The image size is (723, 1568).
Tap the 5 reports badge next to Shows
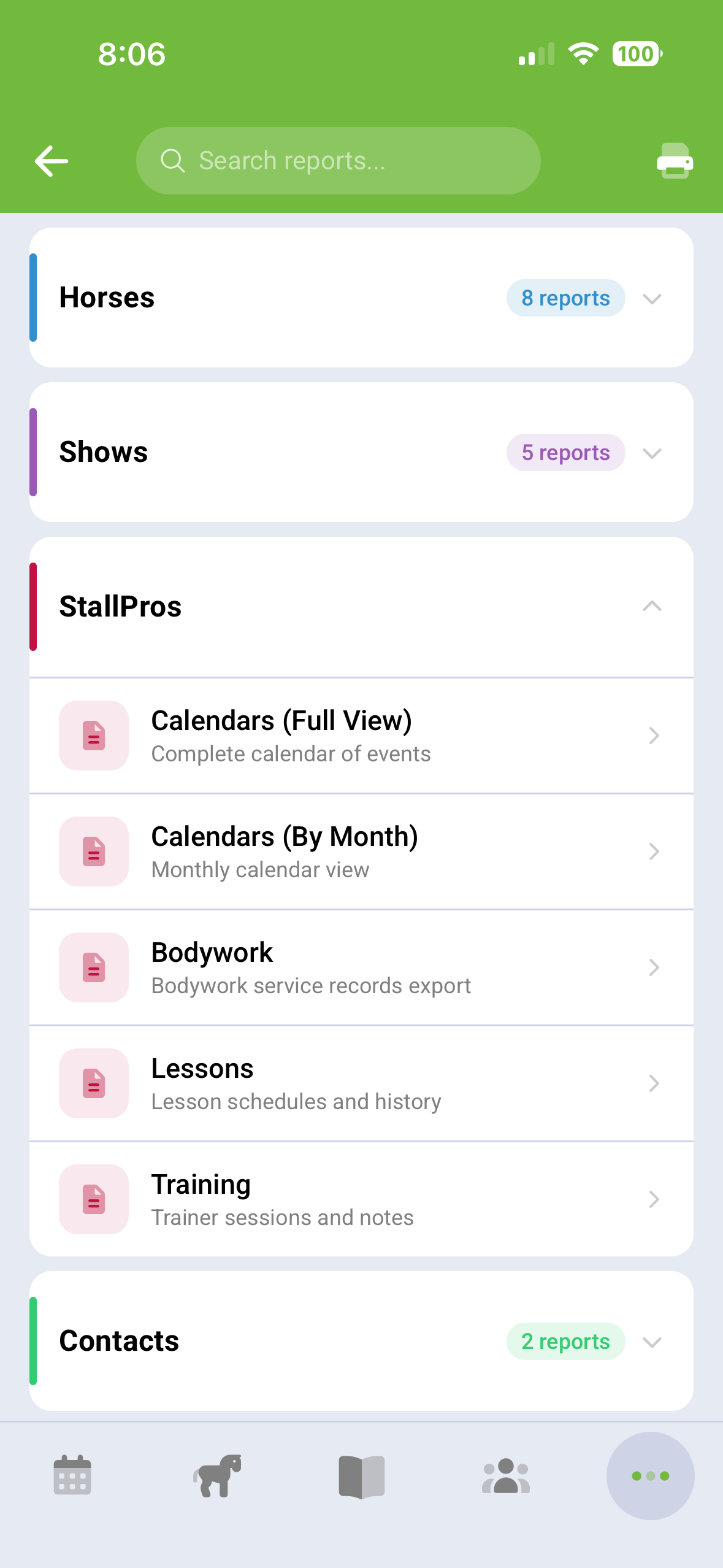click(565, 452)
